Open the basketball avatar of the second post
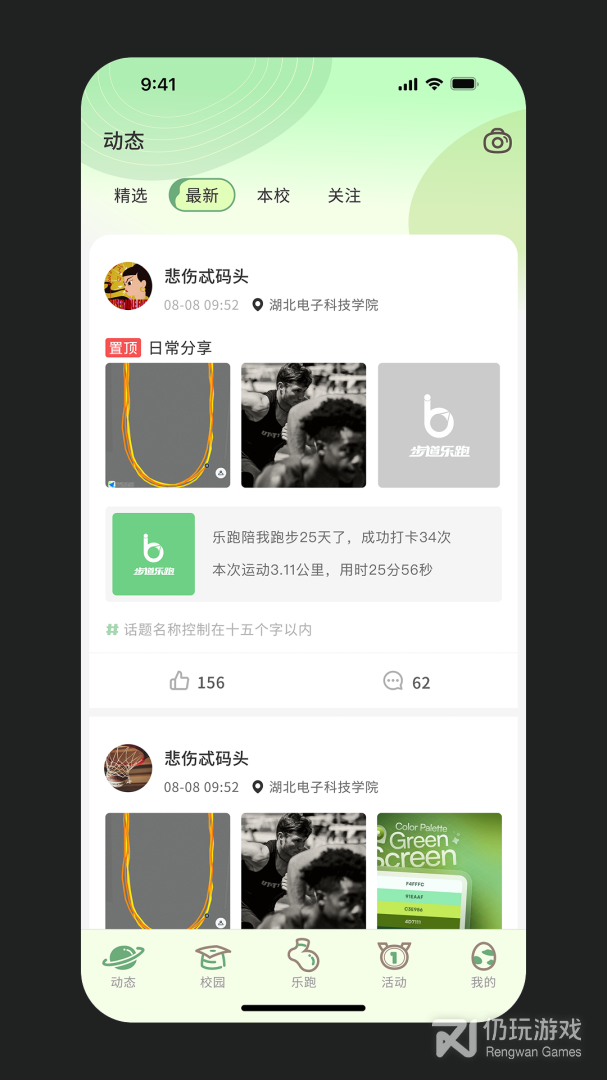607x1080 pixels. tap(128, 768)
